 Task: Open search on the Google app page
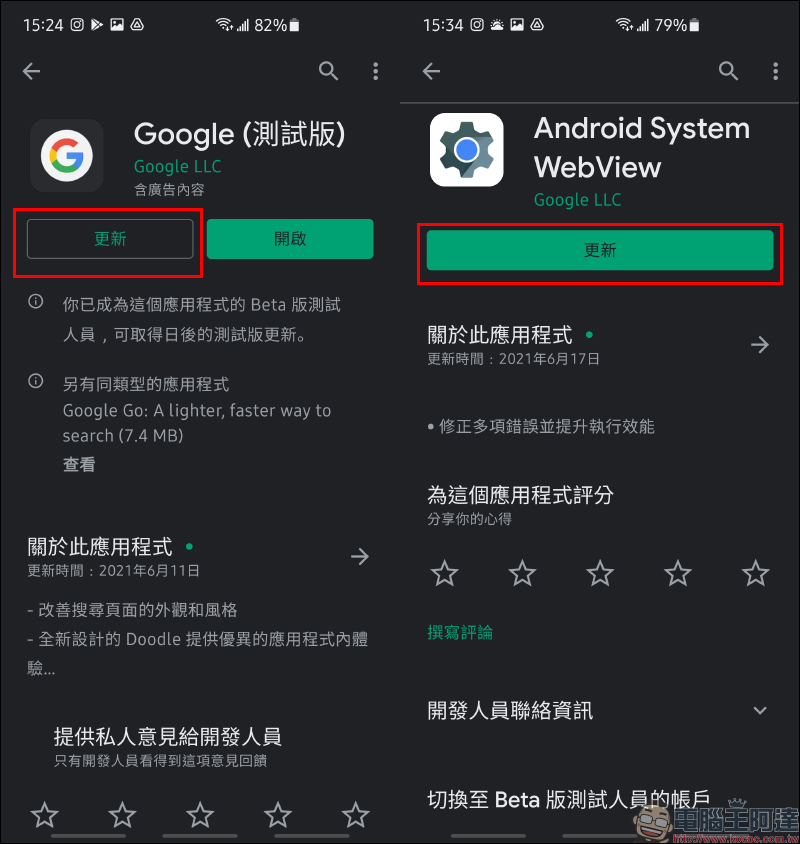point(328,71)
